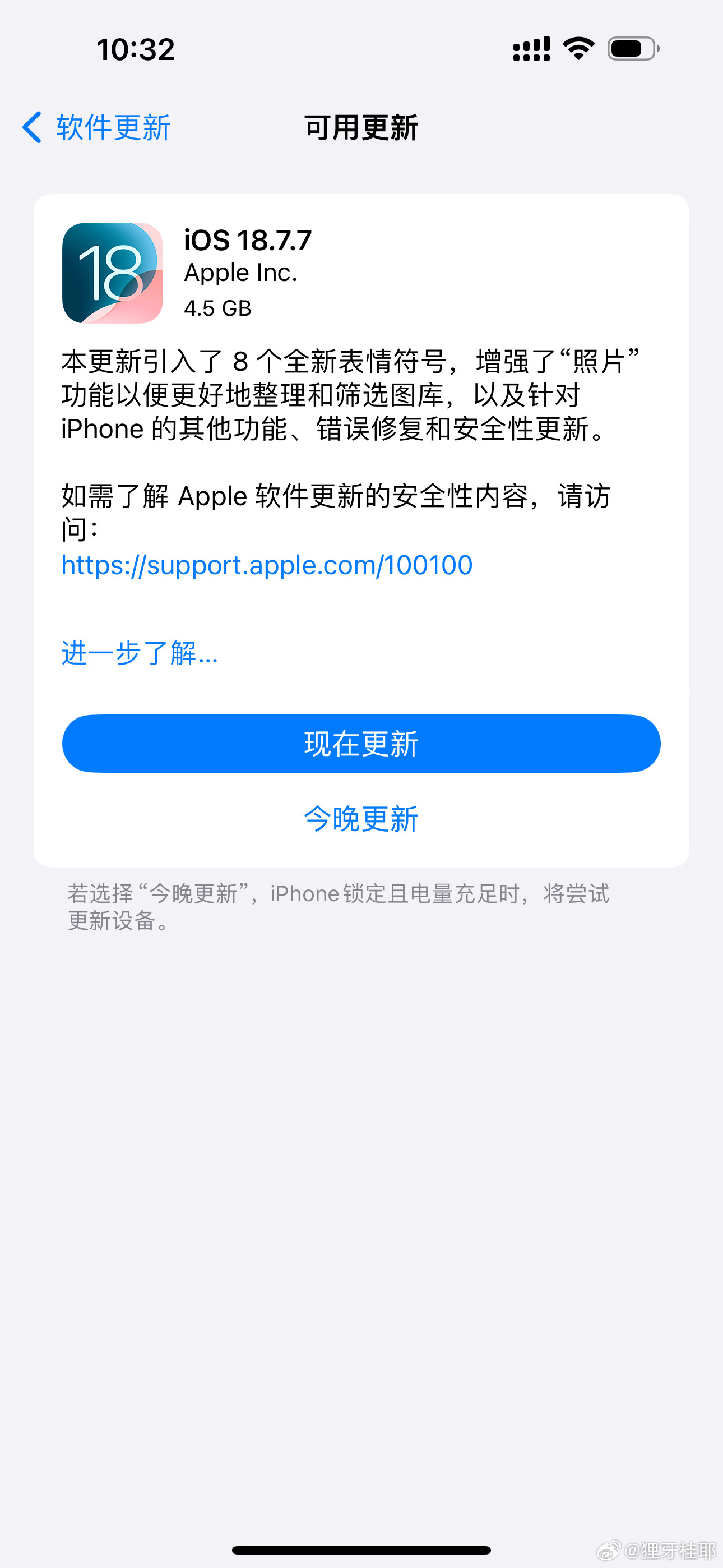
Task: Choose 今晚更新 to update tonight
Action: pos(361,820)
